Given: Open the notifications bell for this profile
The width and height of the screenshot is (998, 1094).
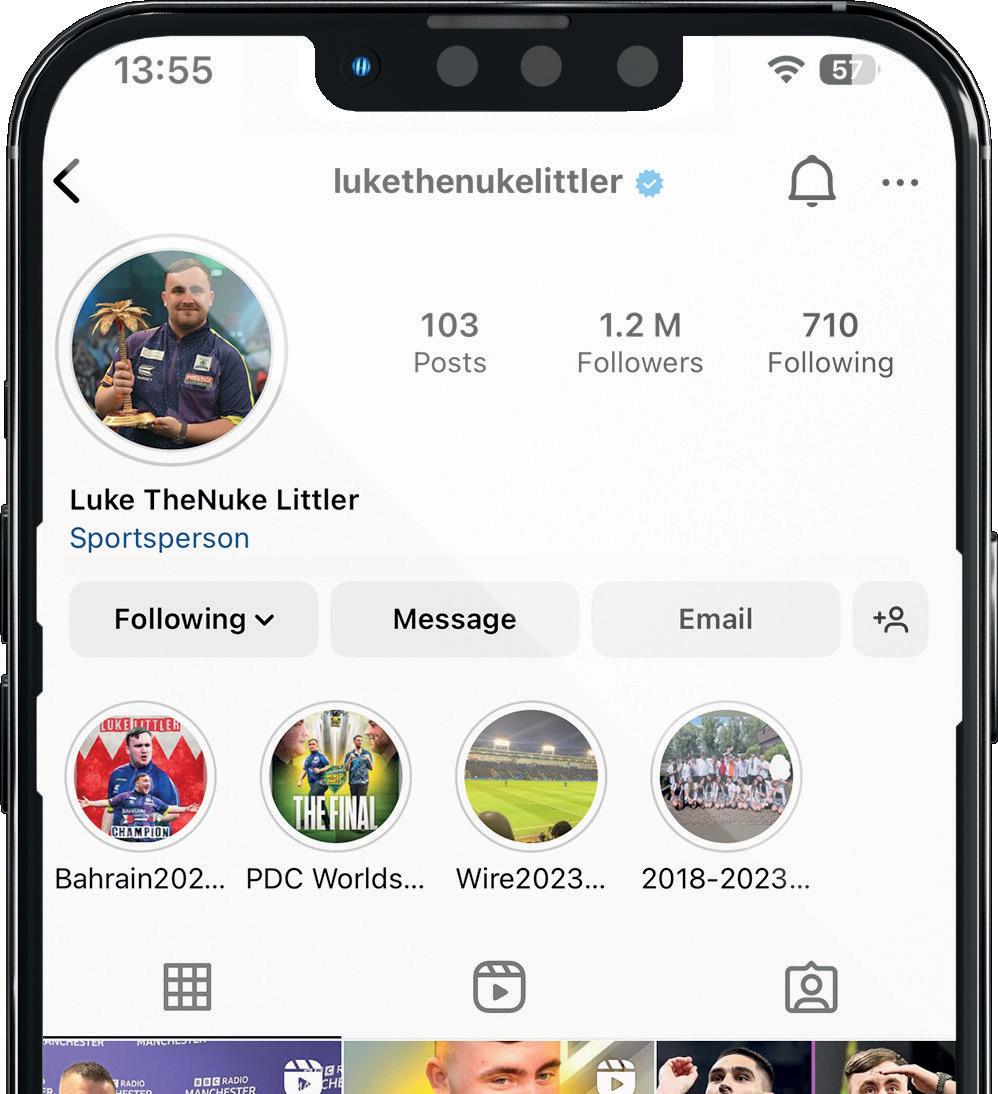Looking at the screenshot, I should [x=811, y=183].
